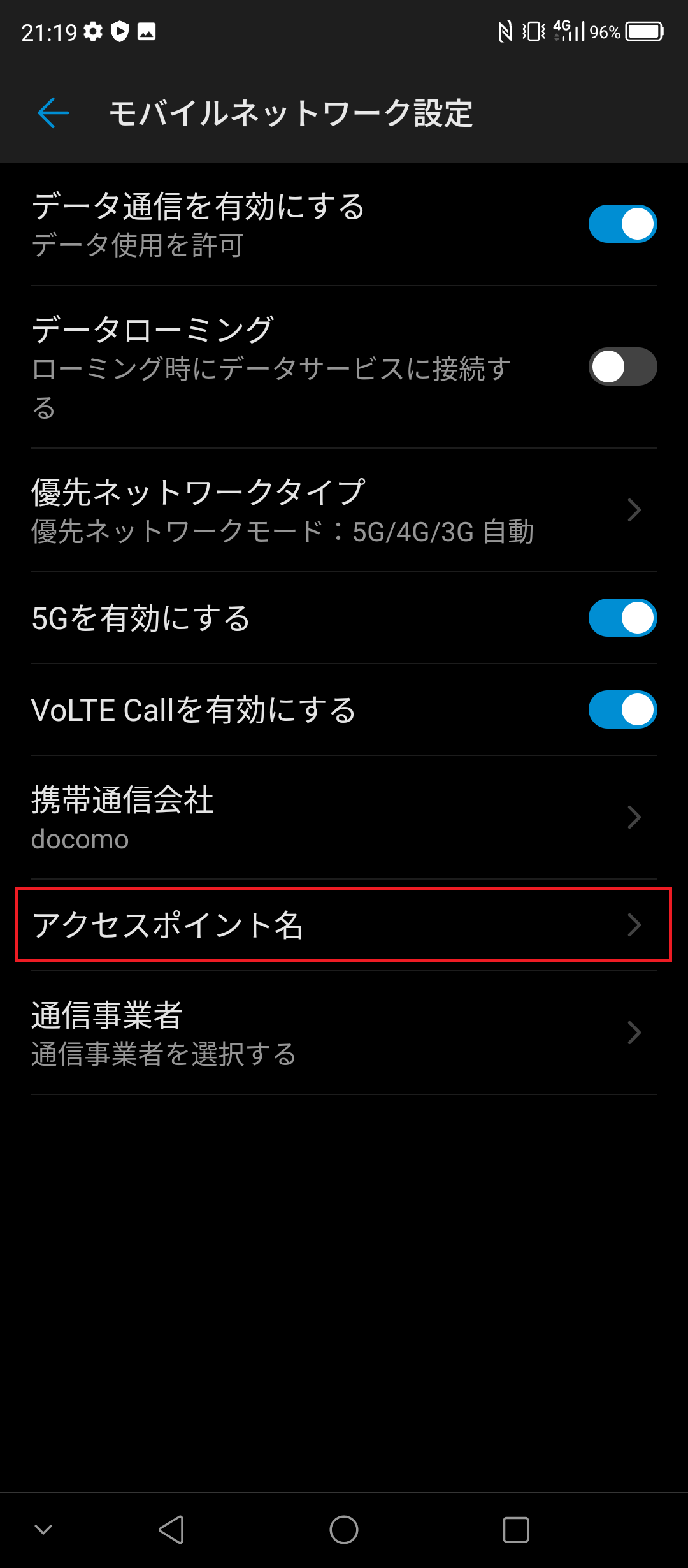
Task: Tap the square recent apps button
Action: [x=517, y=1530]
